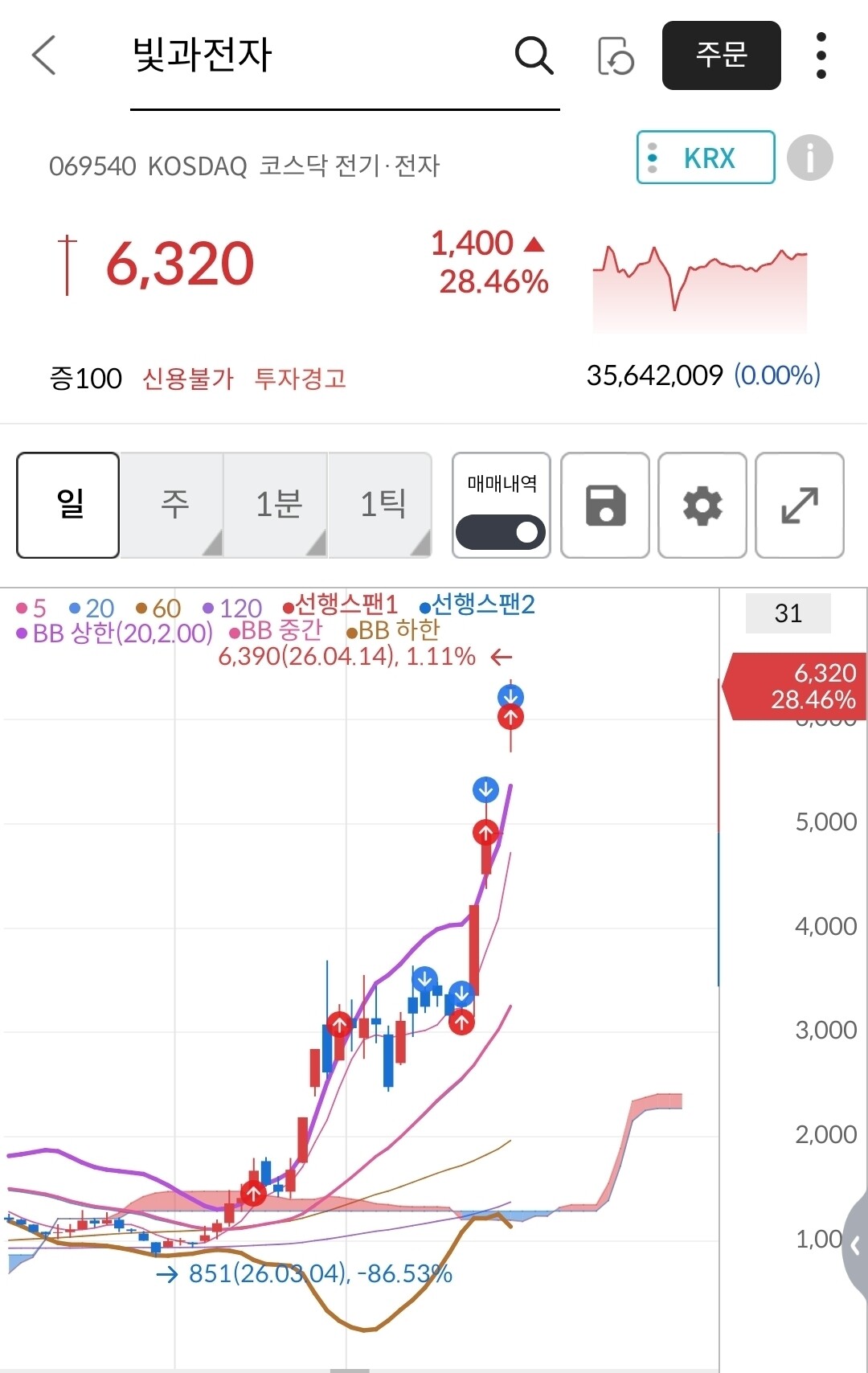868x1373 pixels.
Task: Save the chart with the disk icon
Action: [x=605, y=505]
